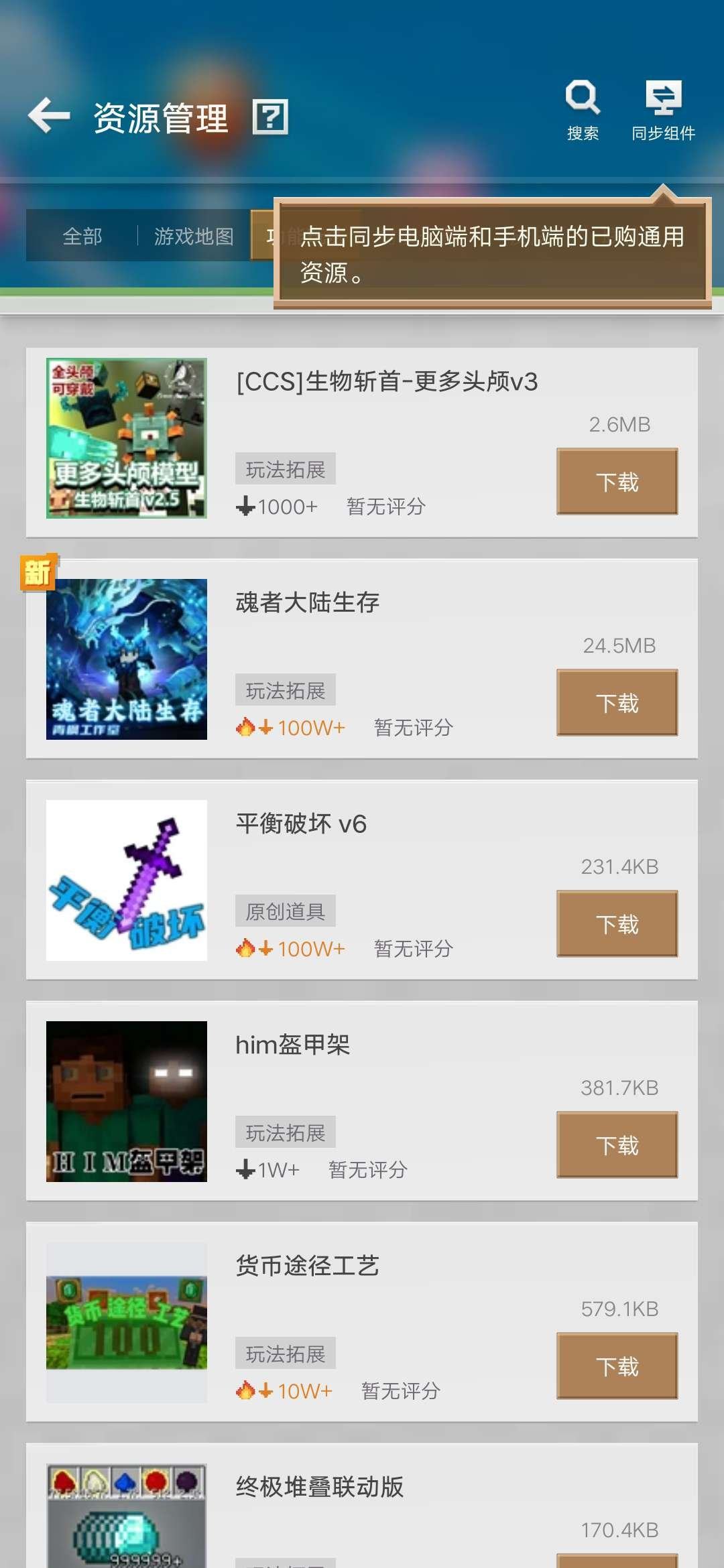Tap the 新 badge on 魂者大陆生存
Image resolution: width=724 pixels, height=1568 pixels.
[39, 573]
